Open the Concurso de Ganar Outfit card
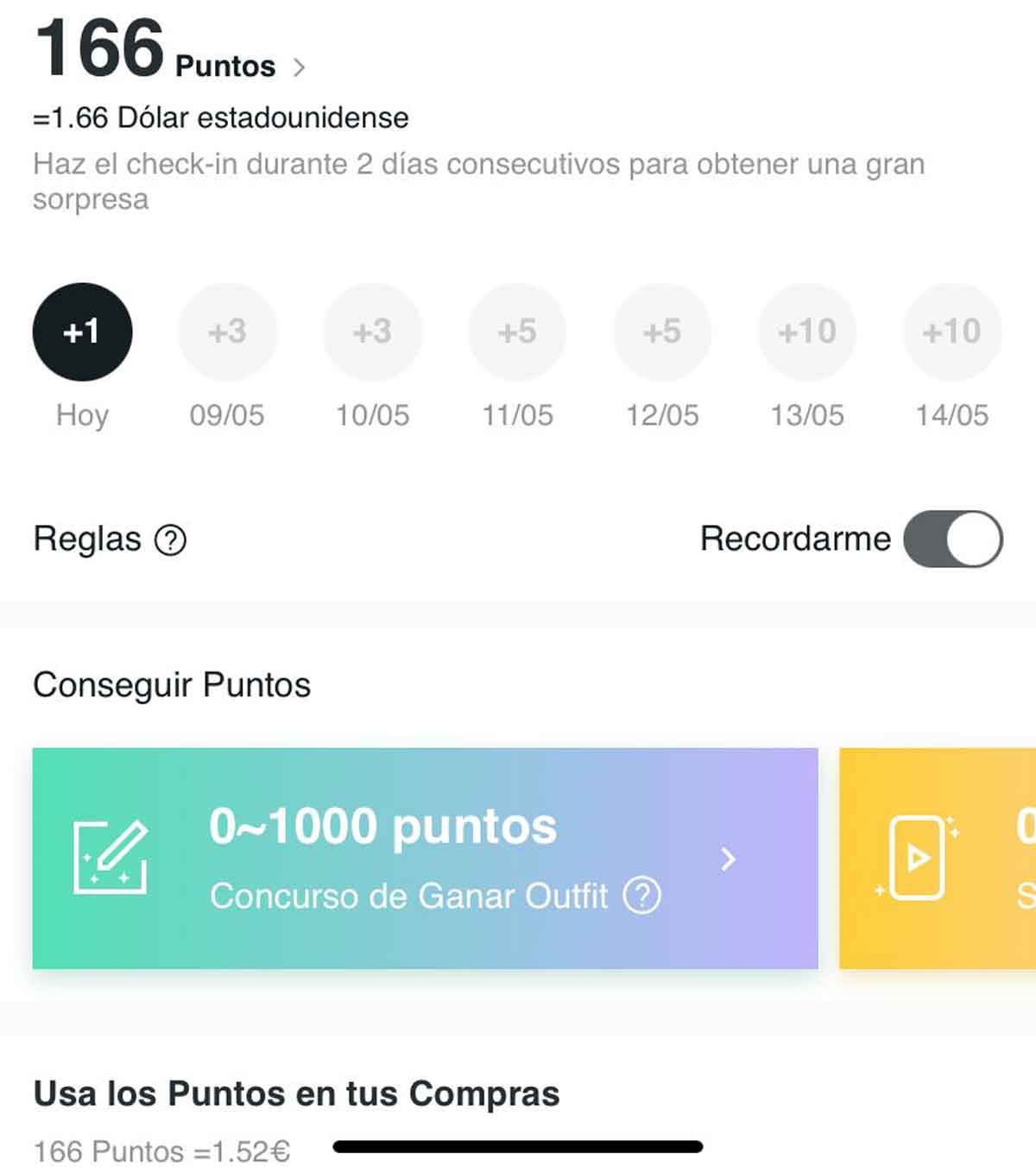 pos(425,858)
